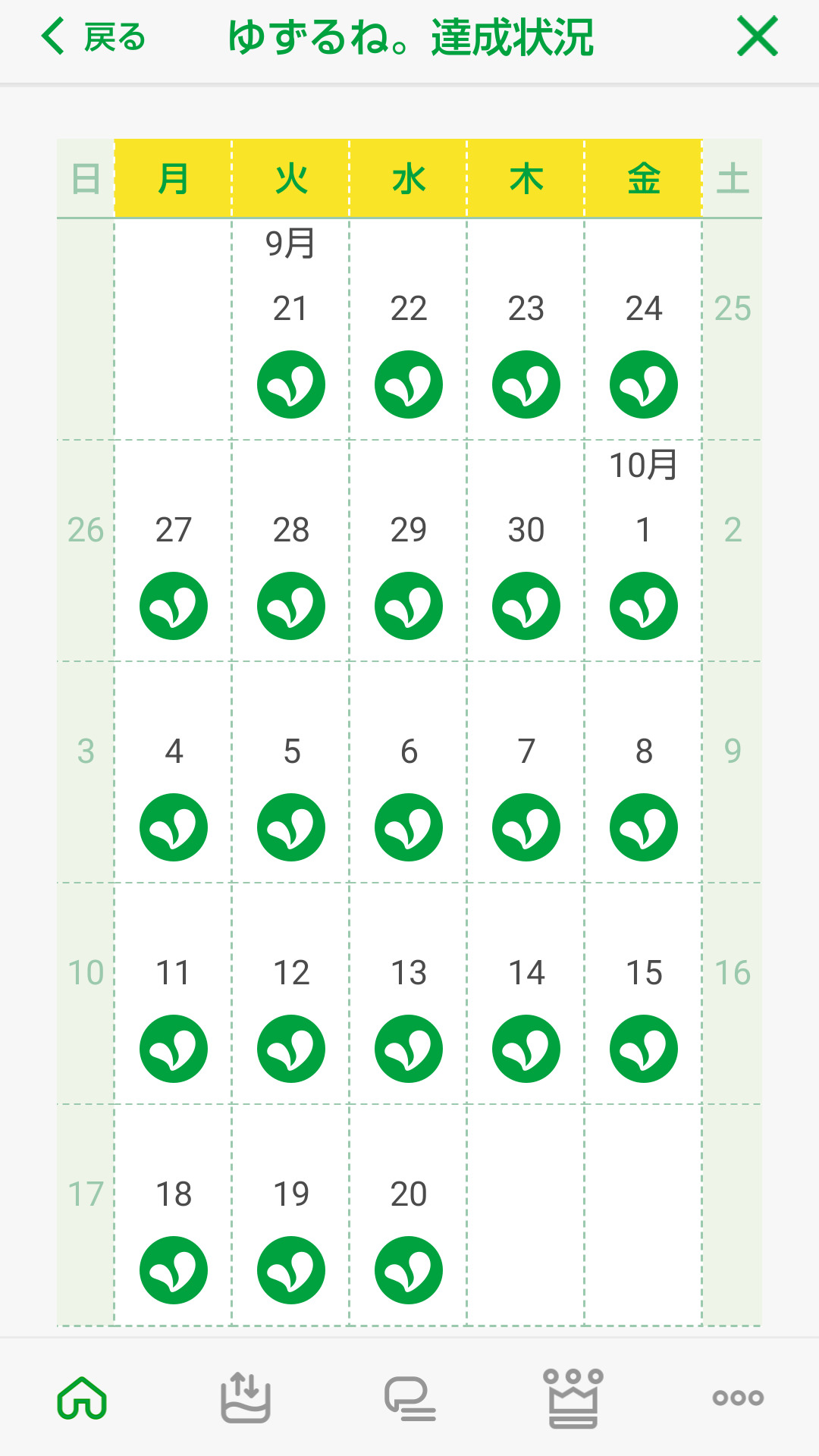
Task: Open the home tab
Action: [82, 1398]
